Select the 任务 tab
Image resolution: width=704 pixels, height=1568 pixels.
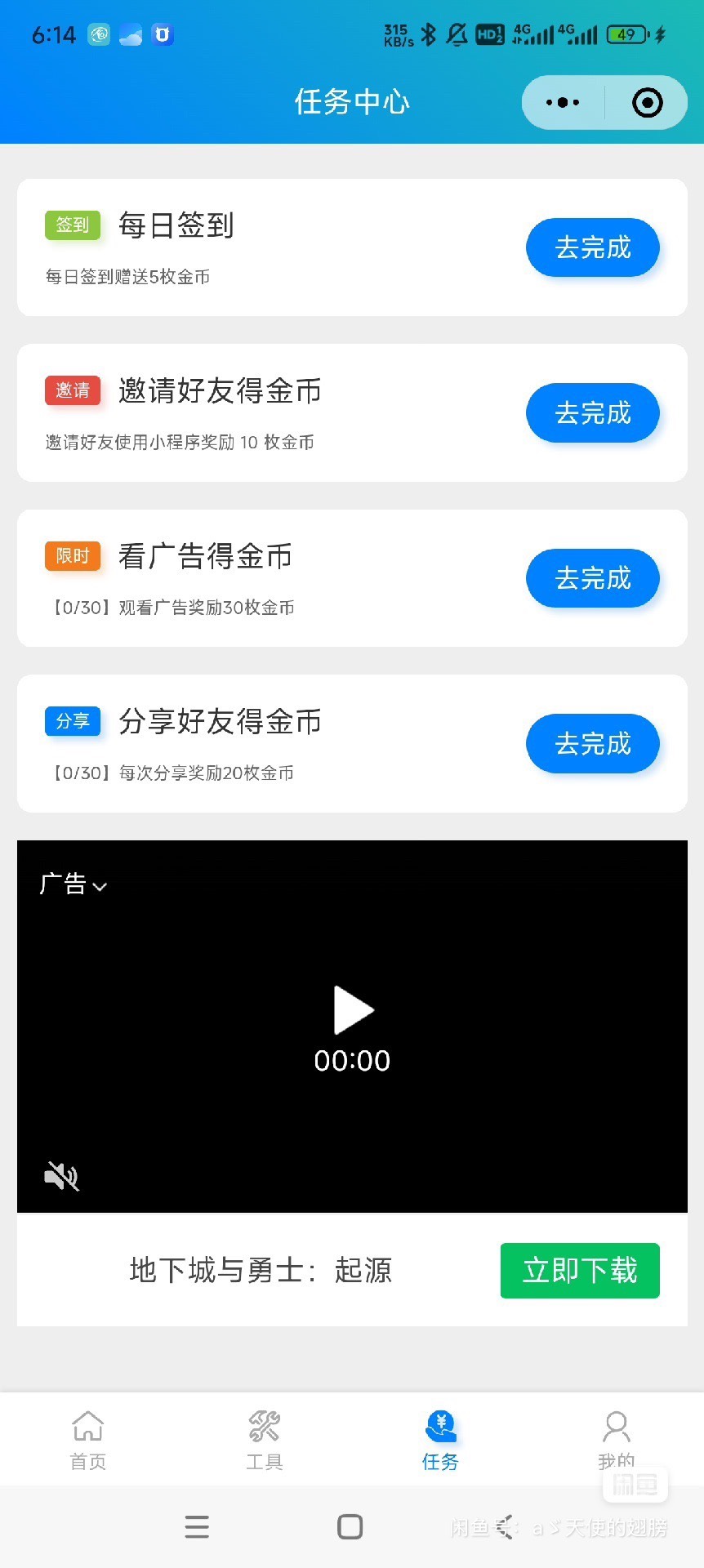440,1441
